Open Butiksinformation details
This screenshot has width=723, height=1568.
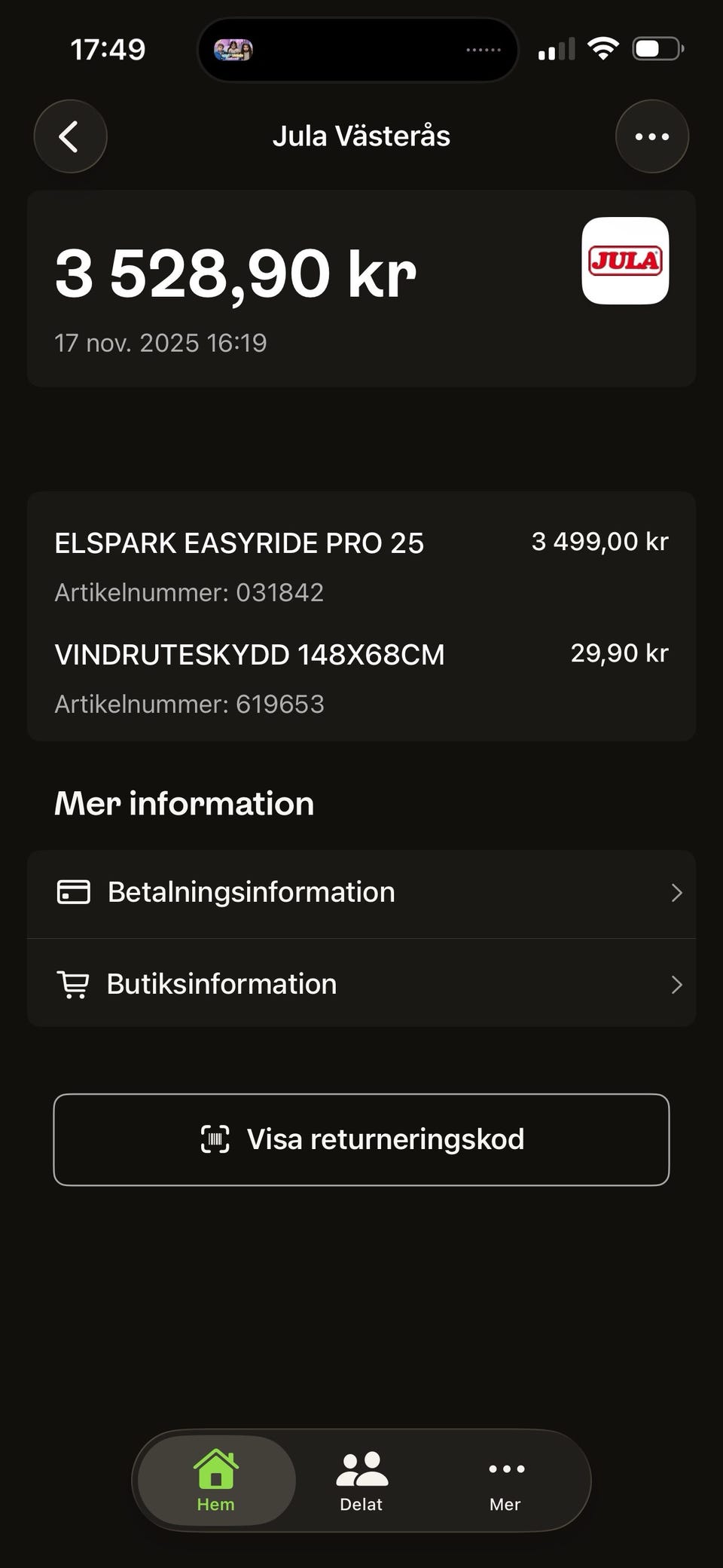pos(361,984)
